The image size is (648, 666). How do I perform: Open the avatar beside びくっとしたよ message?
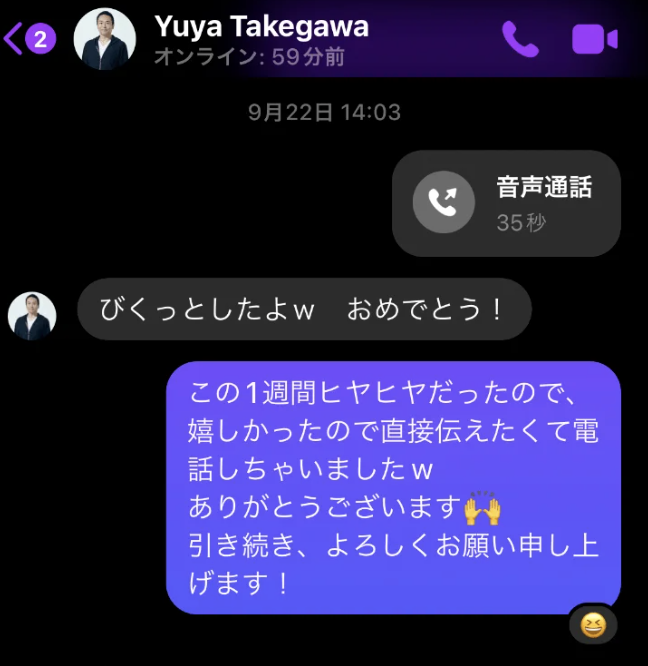point(32,317)
